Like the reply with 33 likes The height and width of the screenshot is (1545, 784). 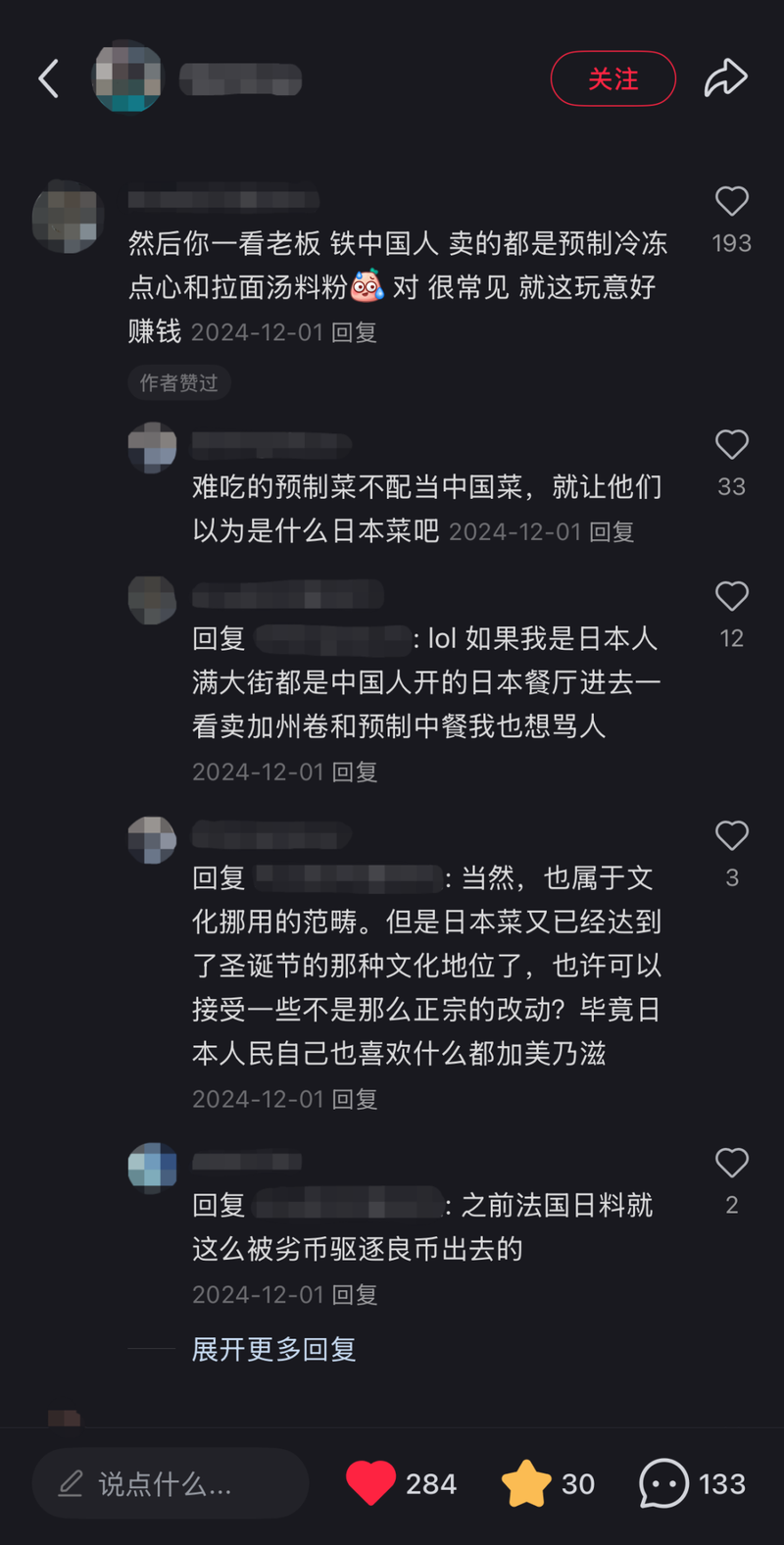[x=731, y=445]
